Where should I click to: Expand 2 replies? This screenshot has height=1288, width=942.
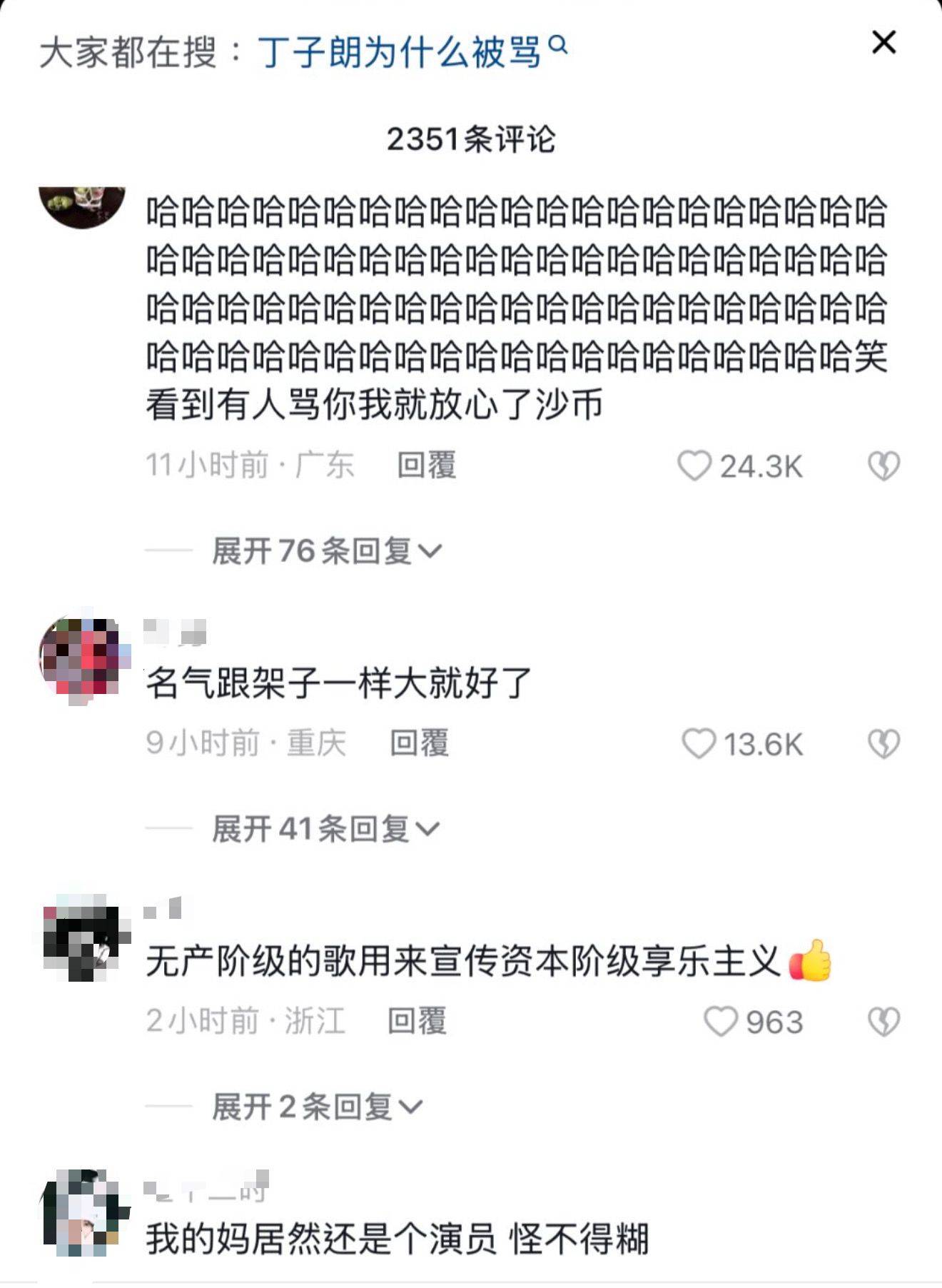(317, 1107)
